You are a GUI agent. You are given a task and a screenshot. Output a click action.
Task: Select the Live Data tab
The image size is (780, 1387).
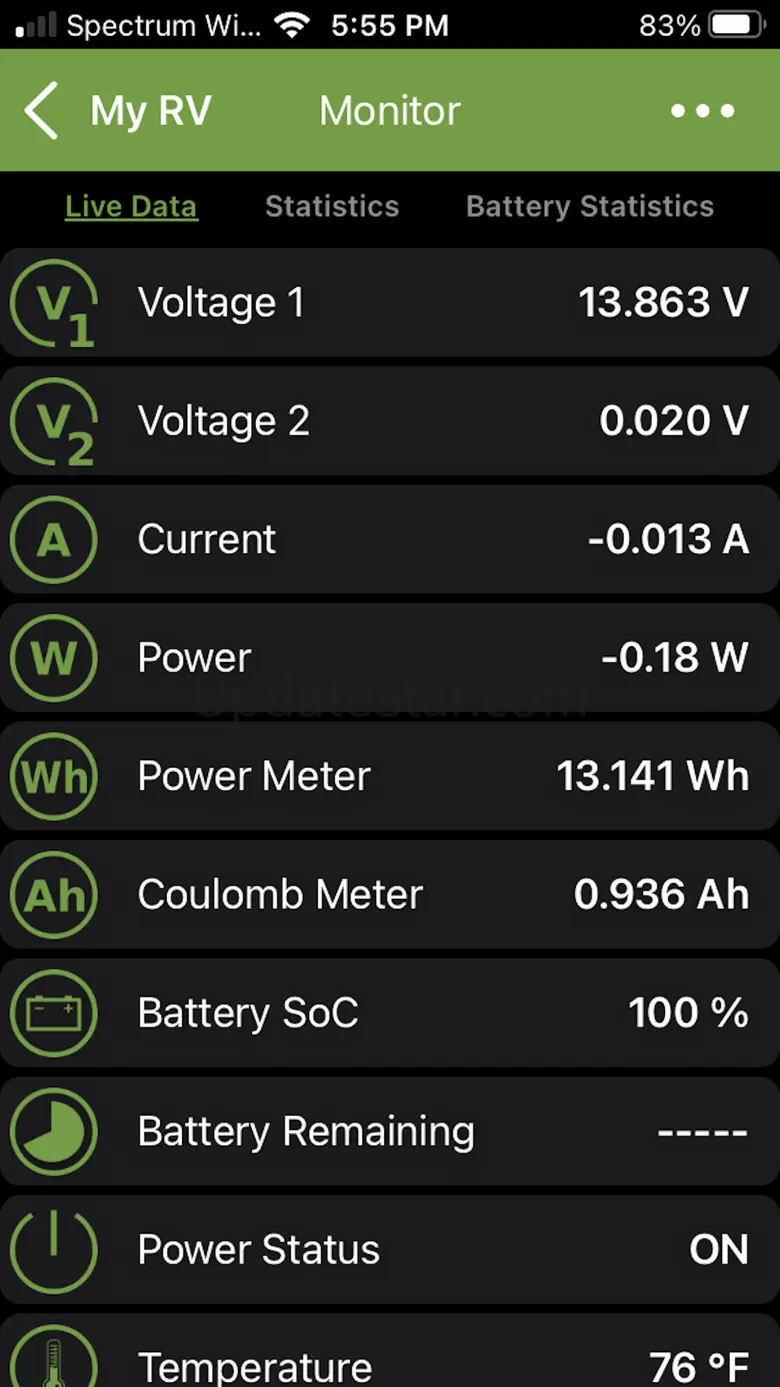pyautogui.click(x=131, y=206)
